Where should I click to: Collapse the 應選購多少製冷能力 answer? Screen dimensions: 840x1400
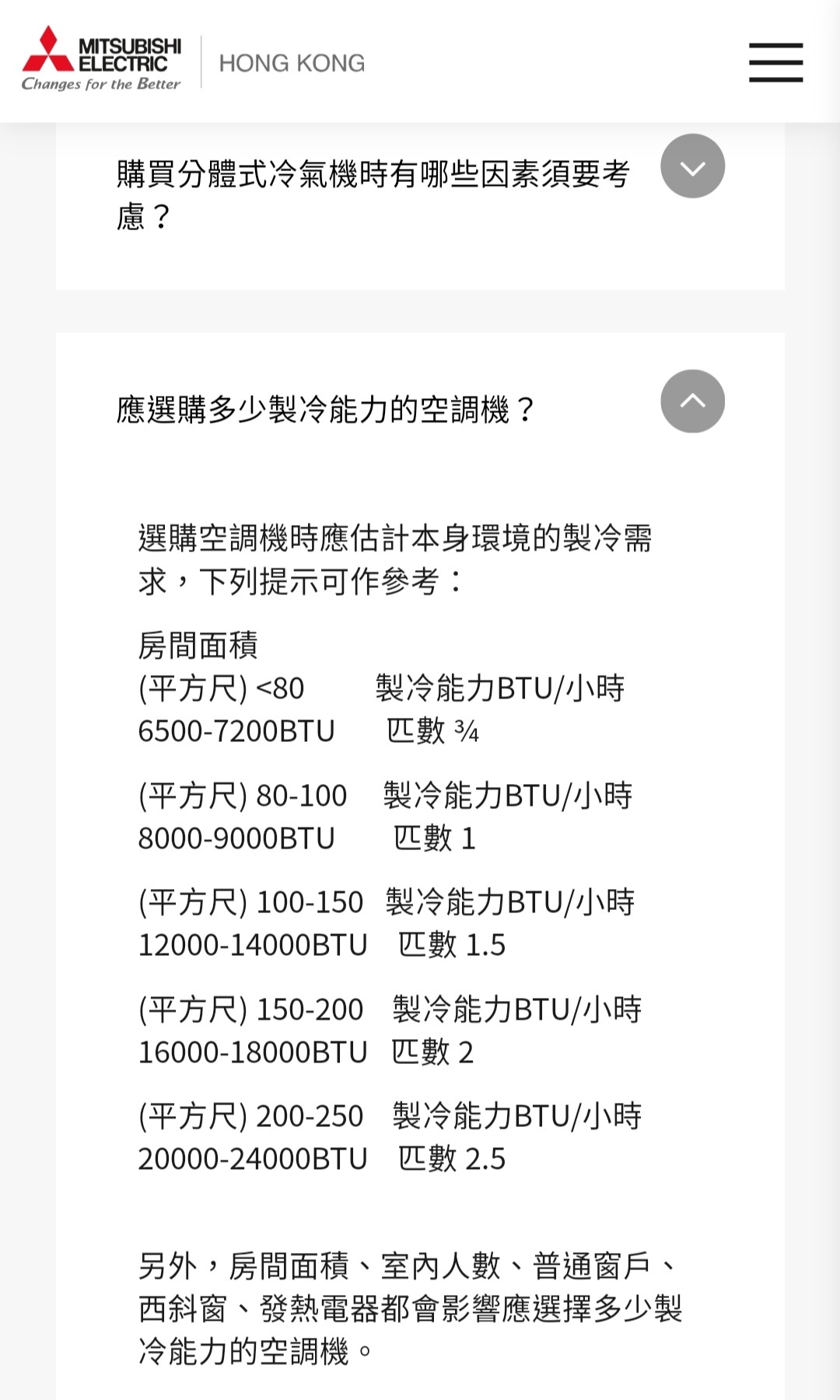[692, 401]
